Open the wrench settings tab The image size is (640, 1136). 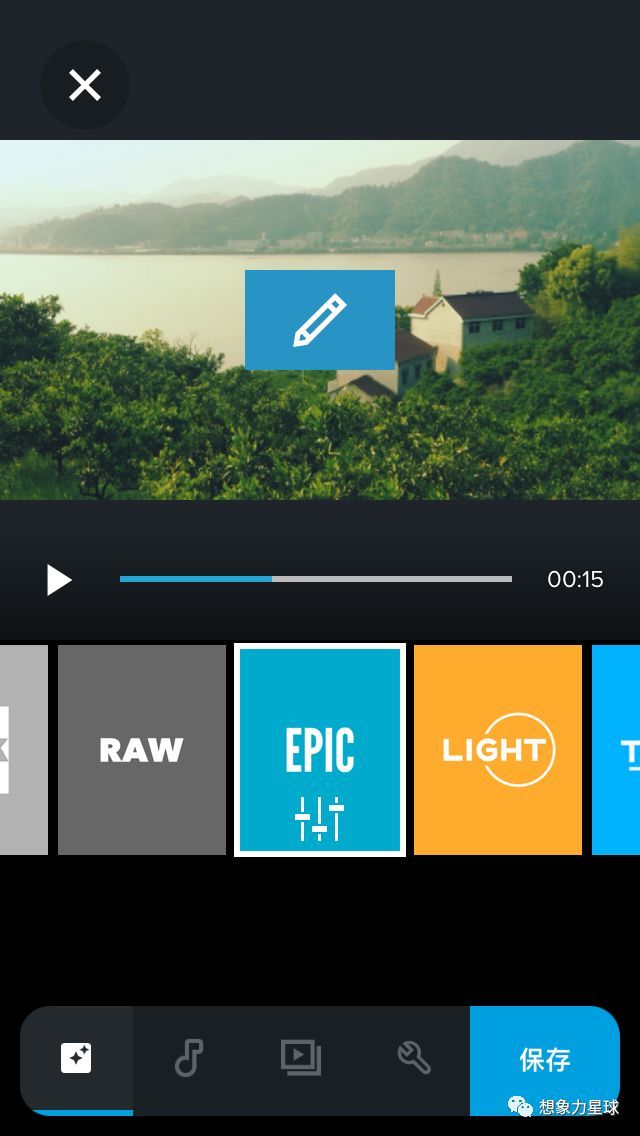click(x=413, y=1058)
